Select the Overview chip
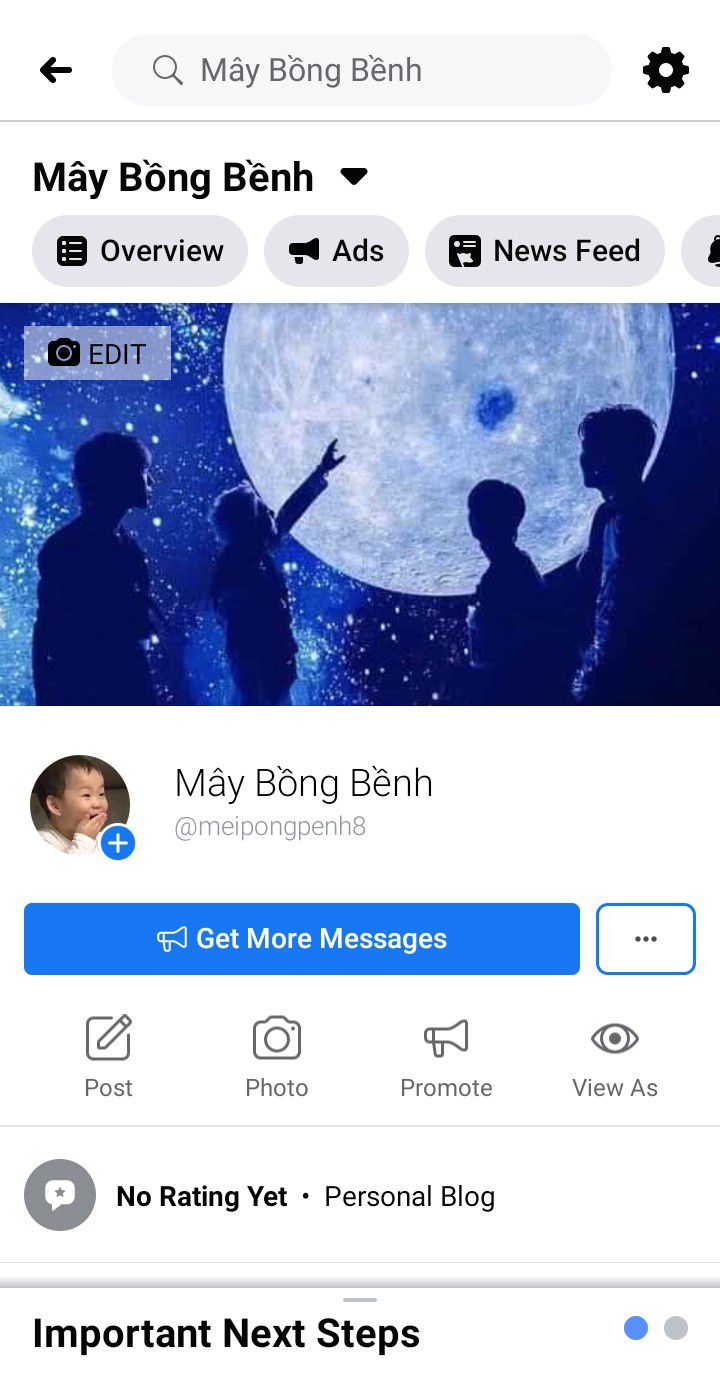The width and height of the screenshot is (720, 1376). (140, 251)
